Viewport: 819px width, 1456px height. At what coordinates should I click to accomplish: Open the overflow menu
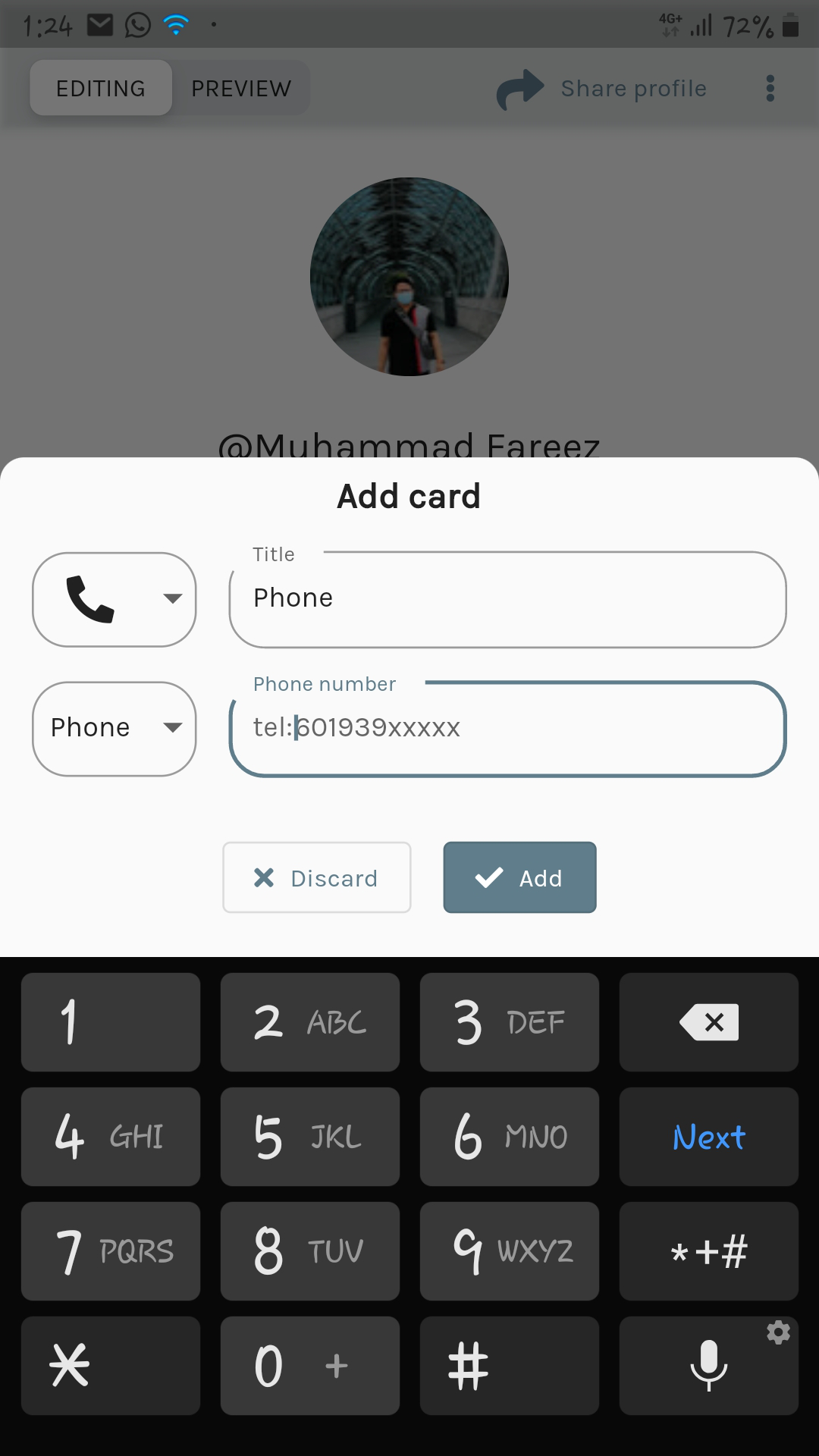pyautogui.click(x=770, y=89)
